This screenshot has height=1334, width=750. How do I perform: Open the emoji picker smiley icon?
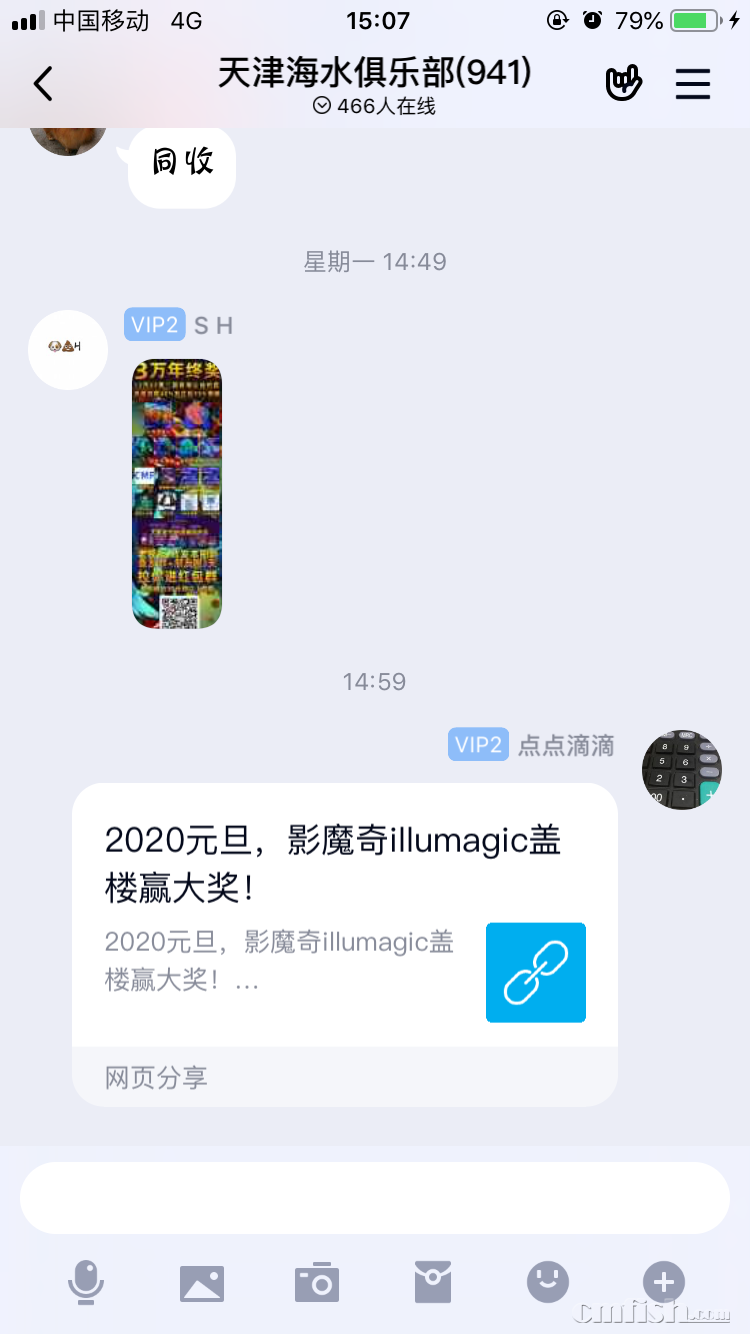click(547, 1283)
